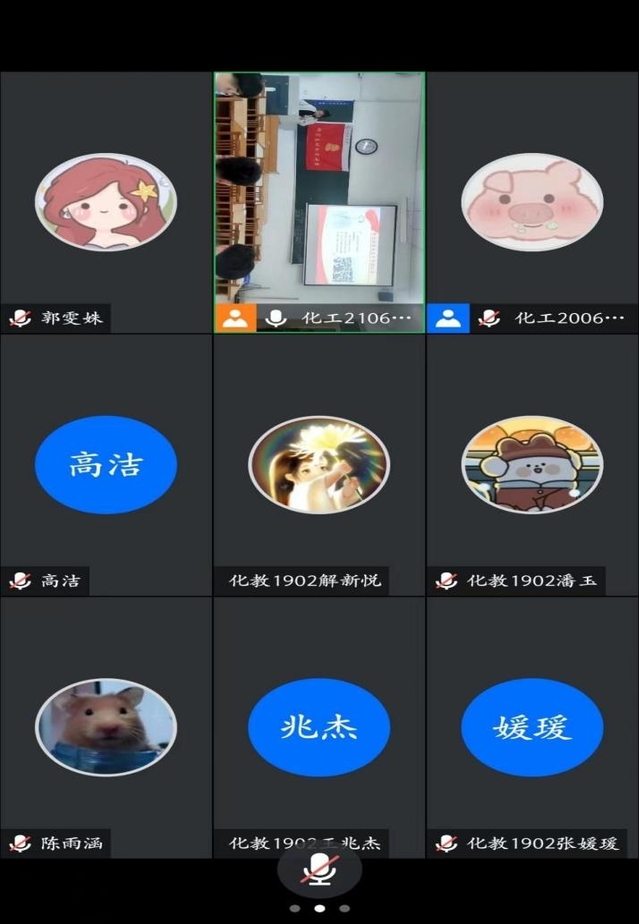
Task: Open 郭雯妹's participant tile
Action: 106,202
